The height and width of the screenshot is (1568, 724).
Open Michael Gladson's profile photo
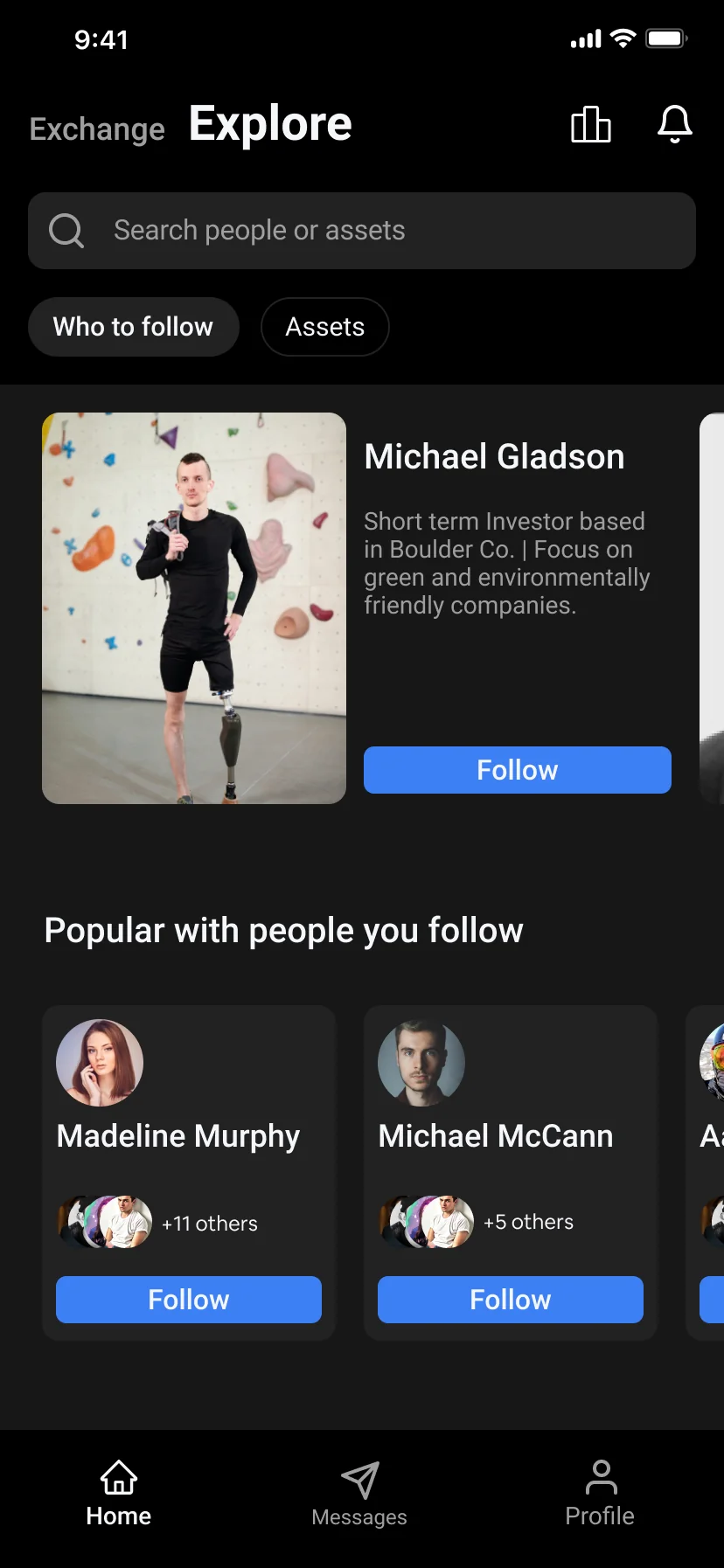(x=194, y=608)
